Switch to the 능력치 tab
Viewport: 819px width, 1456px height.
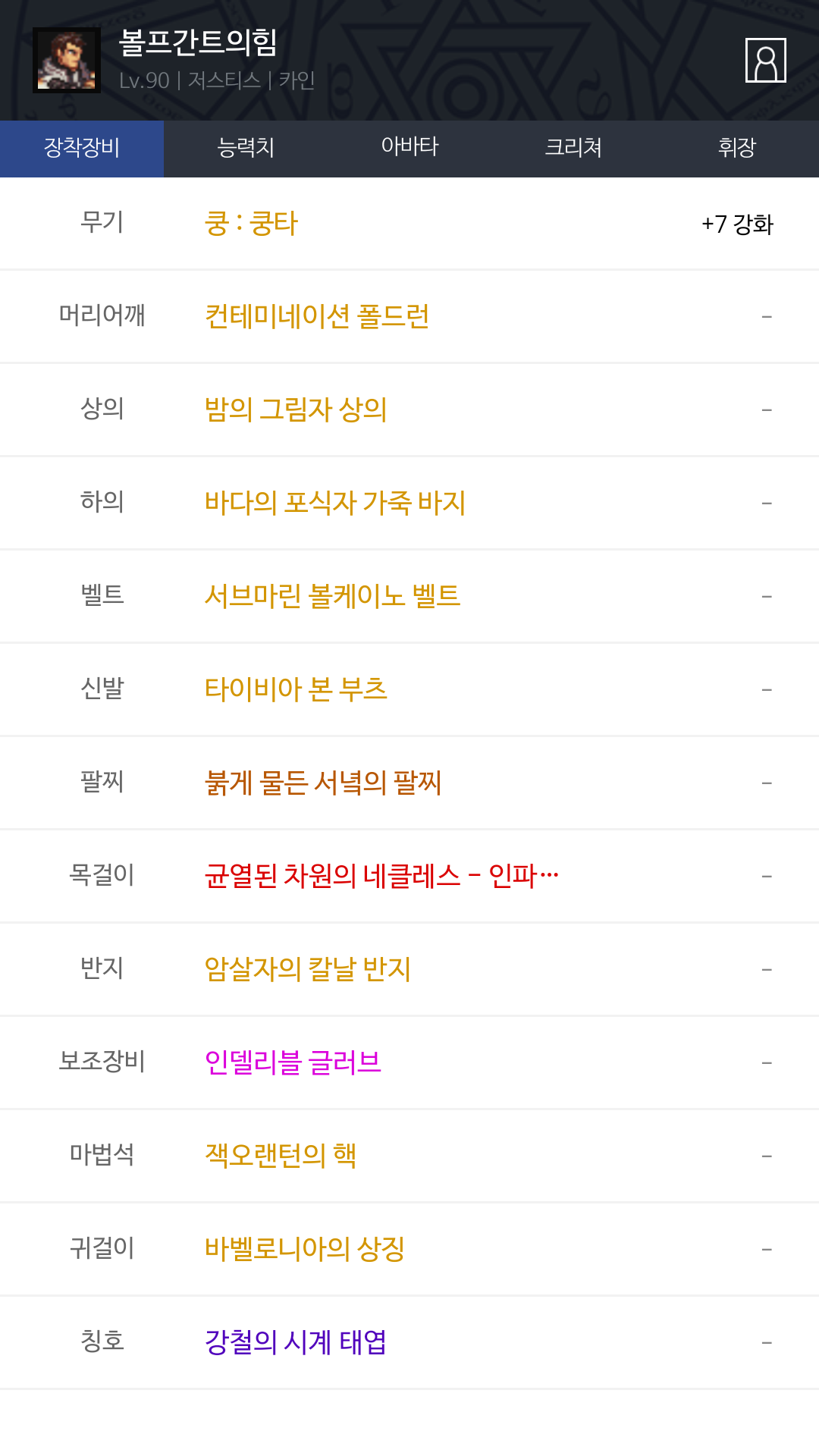(x=246, y=149)
